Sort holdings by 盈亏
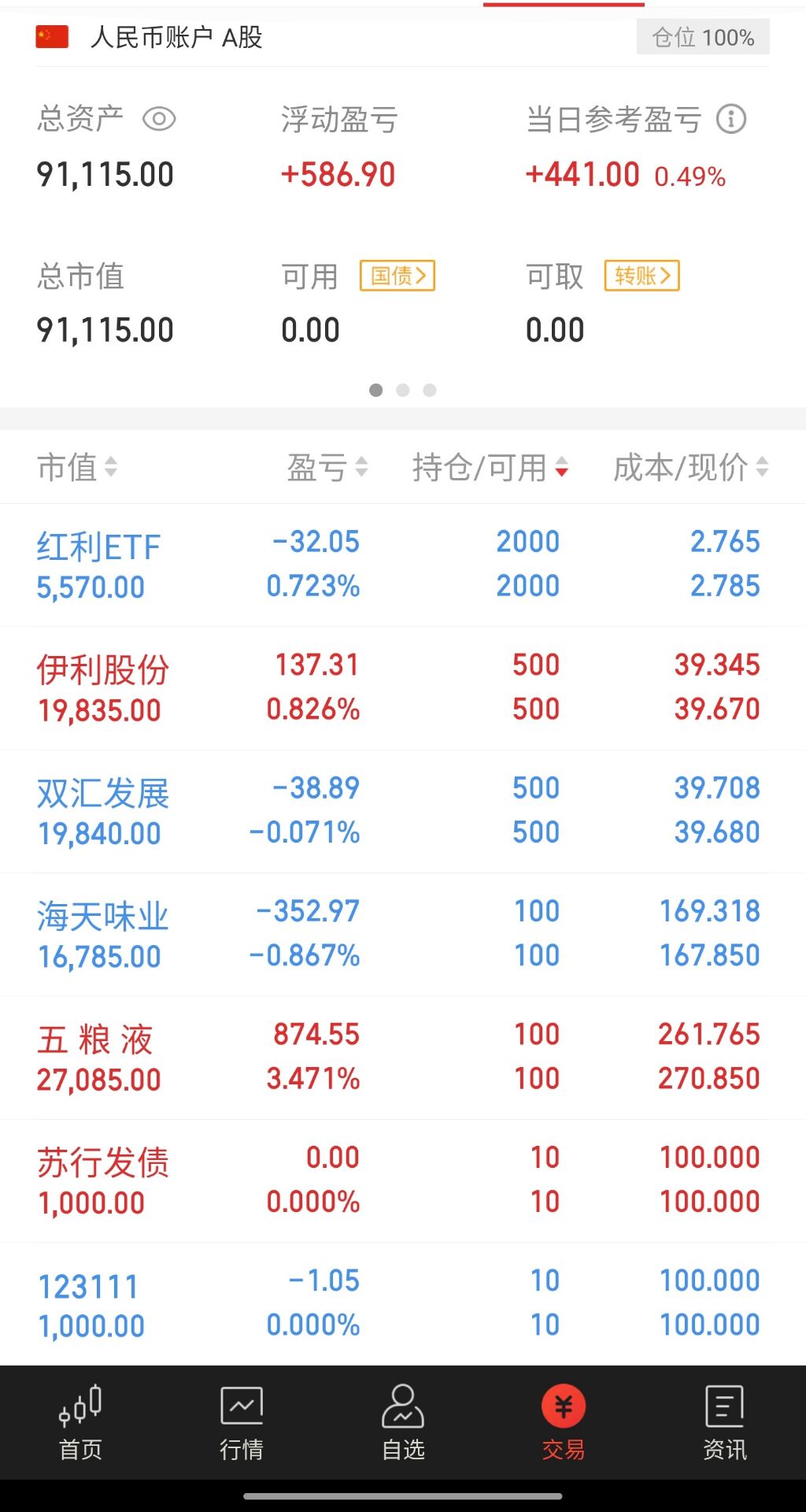806x1512 pixels. [327, 467]
